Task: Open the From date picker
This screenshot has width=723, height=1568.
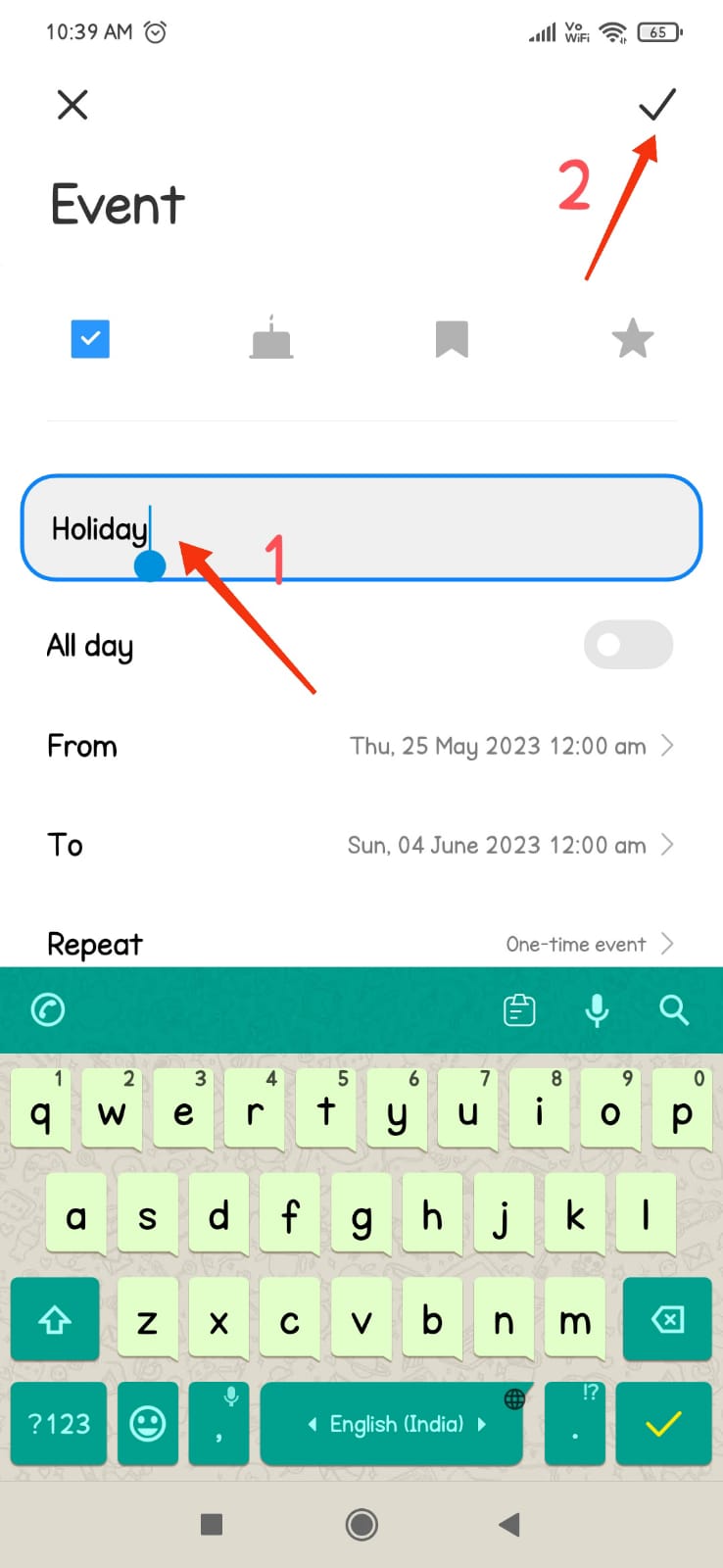Action: (x=361, y=746)
